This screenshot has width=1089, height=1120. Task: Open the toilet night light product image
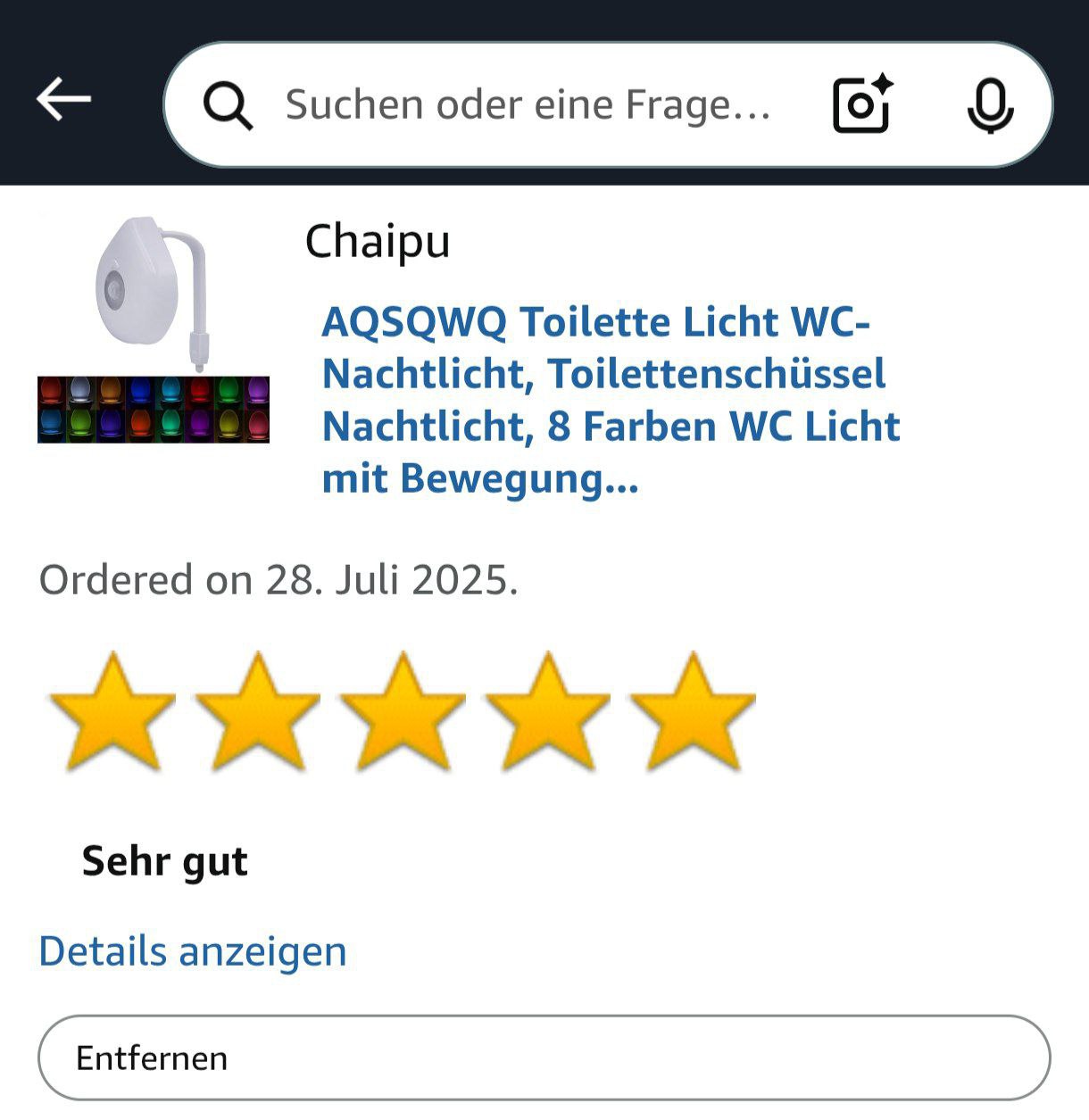pyautogui.click(x=154, y=329)
